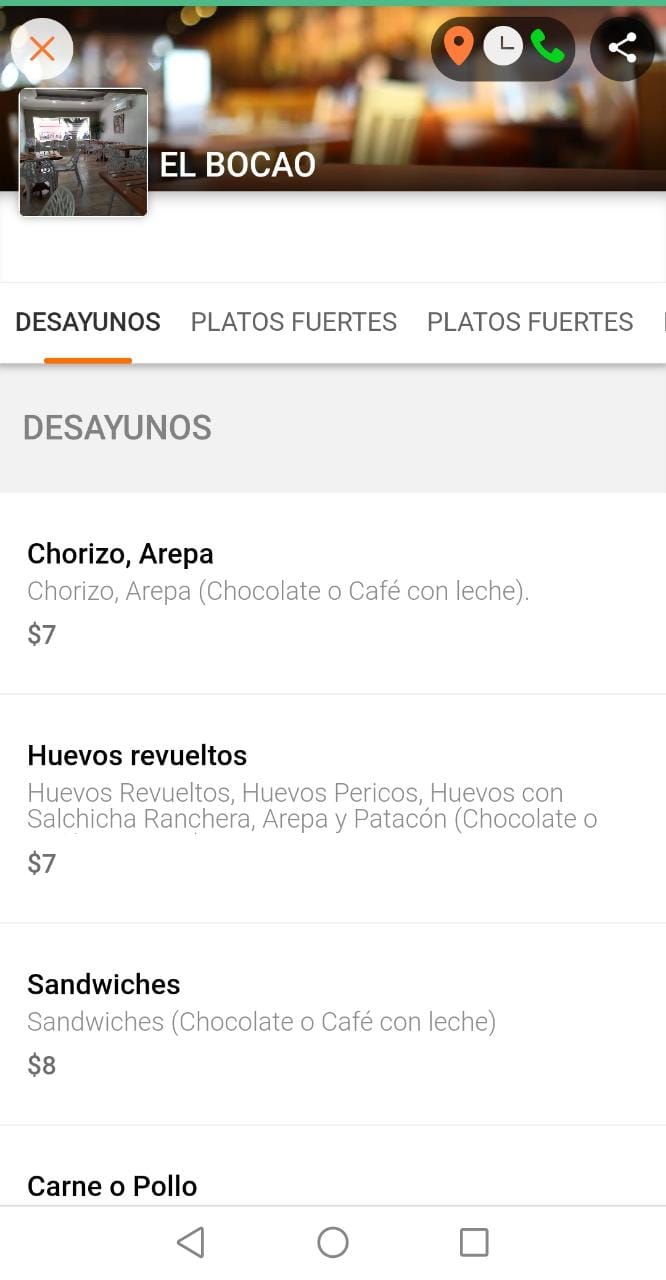Image resolution: width=666 pixels, height=1280 pixels.
Task: Switch to the first Platos Fuertes tab
Action: 294,322
